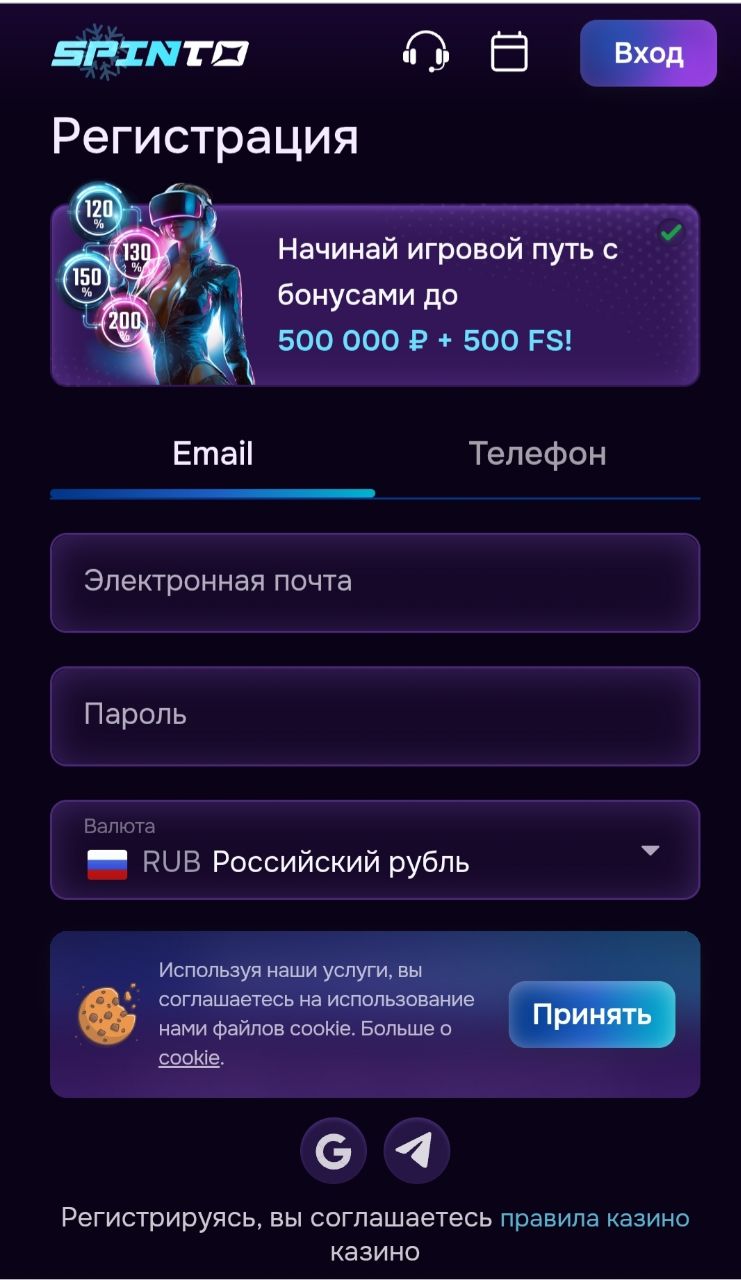Switch to the Email tab

(x=213, y=453)
